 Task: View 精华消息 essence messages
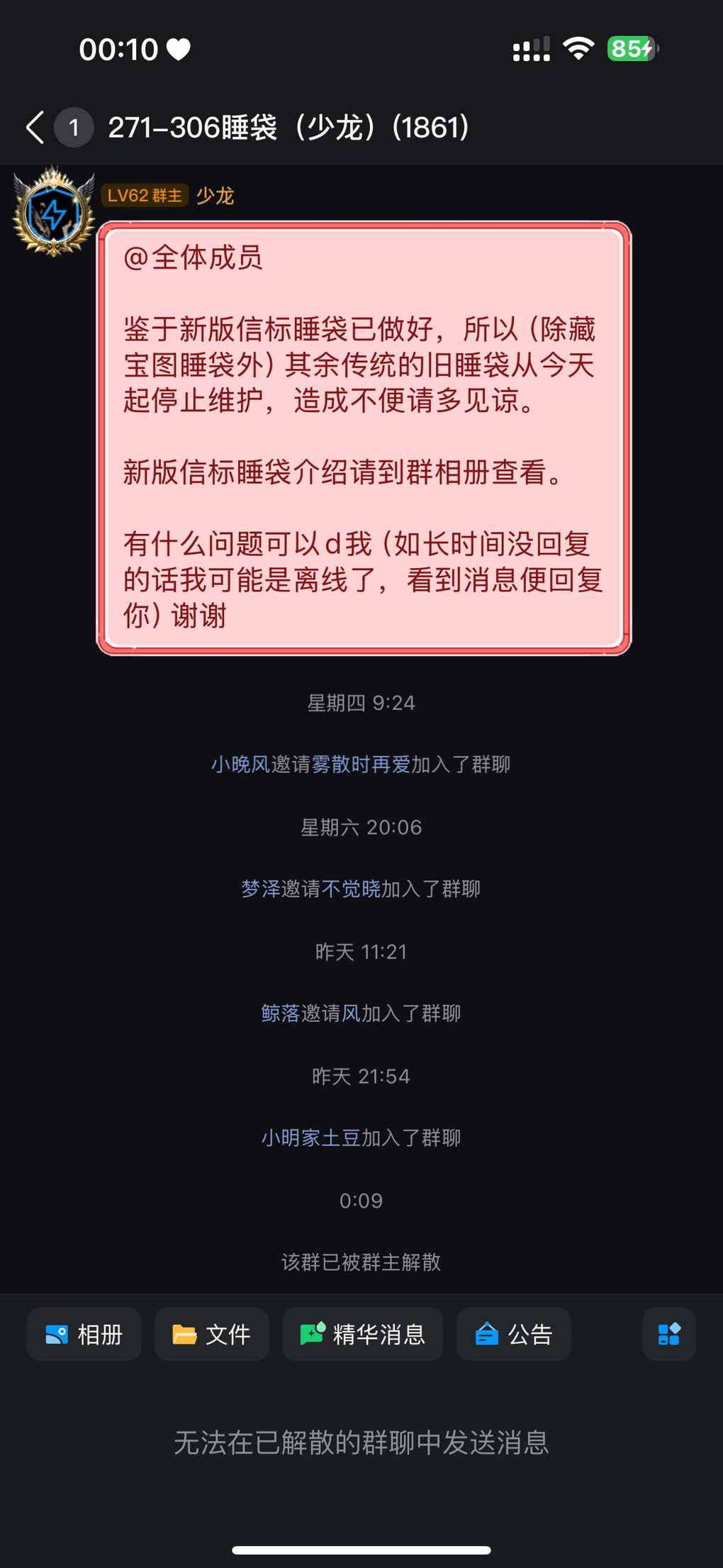coord(363,1334)
